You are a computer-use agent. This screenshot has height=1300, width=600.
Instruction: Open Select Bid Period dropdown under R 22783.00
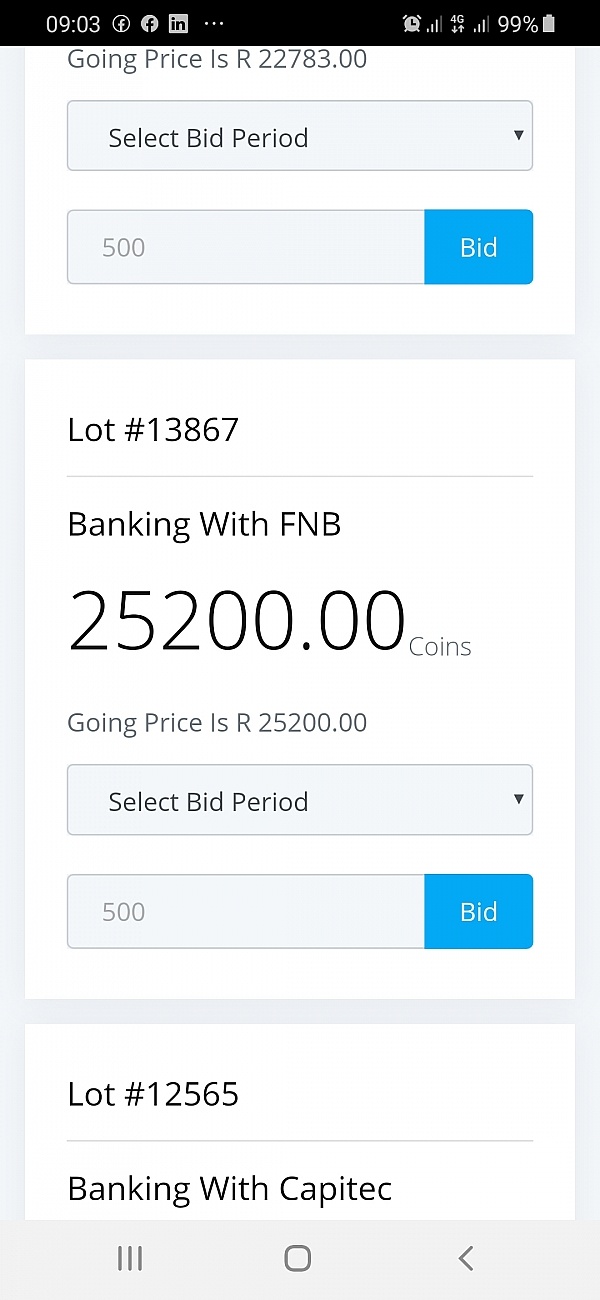point(300,136)
